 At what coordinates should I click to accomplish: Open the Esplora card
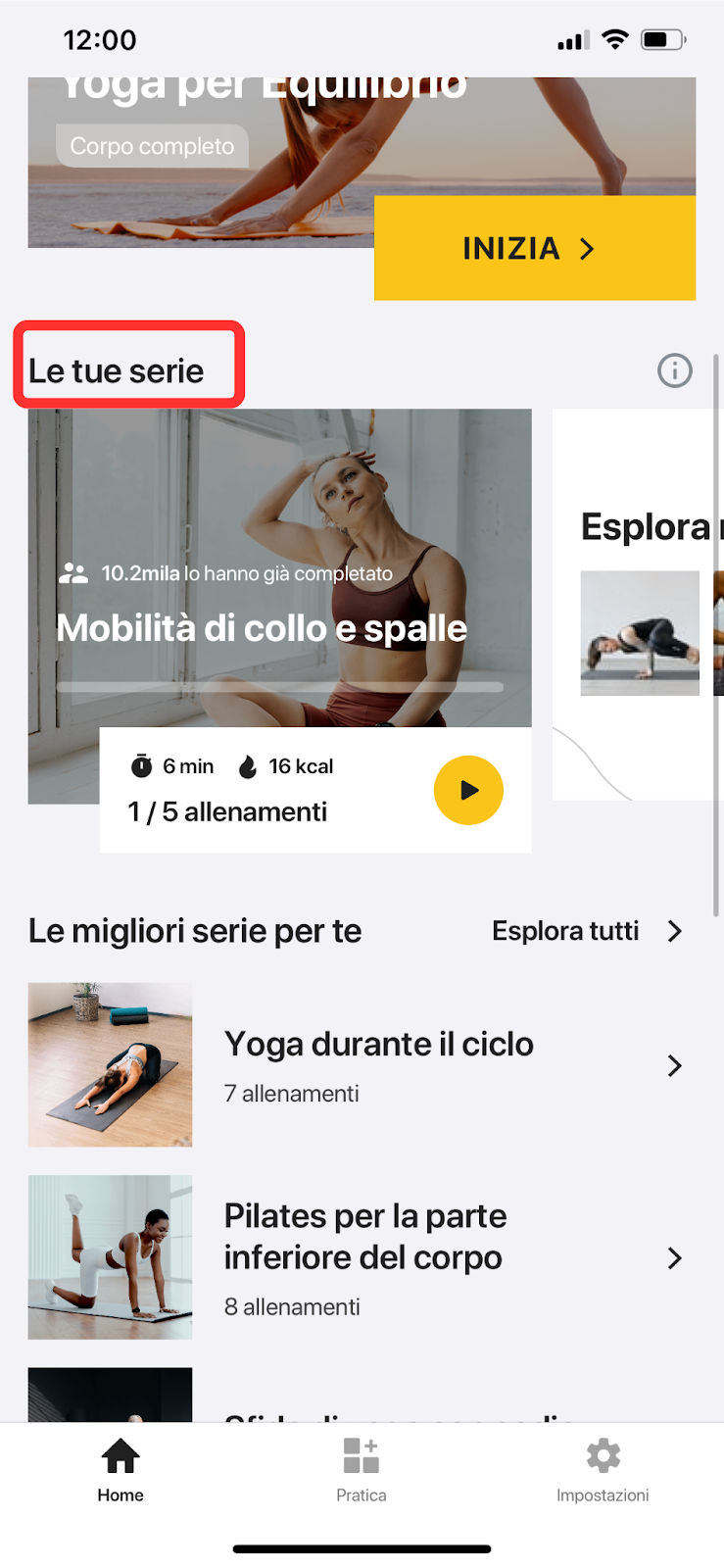pyautogui.click(x=638, y=605)
